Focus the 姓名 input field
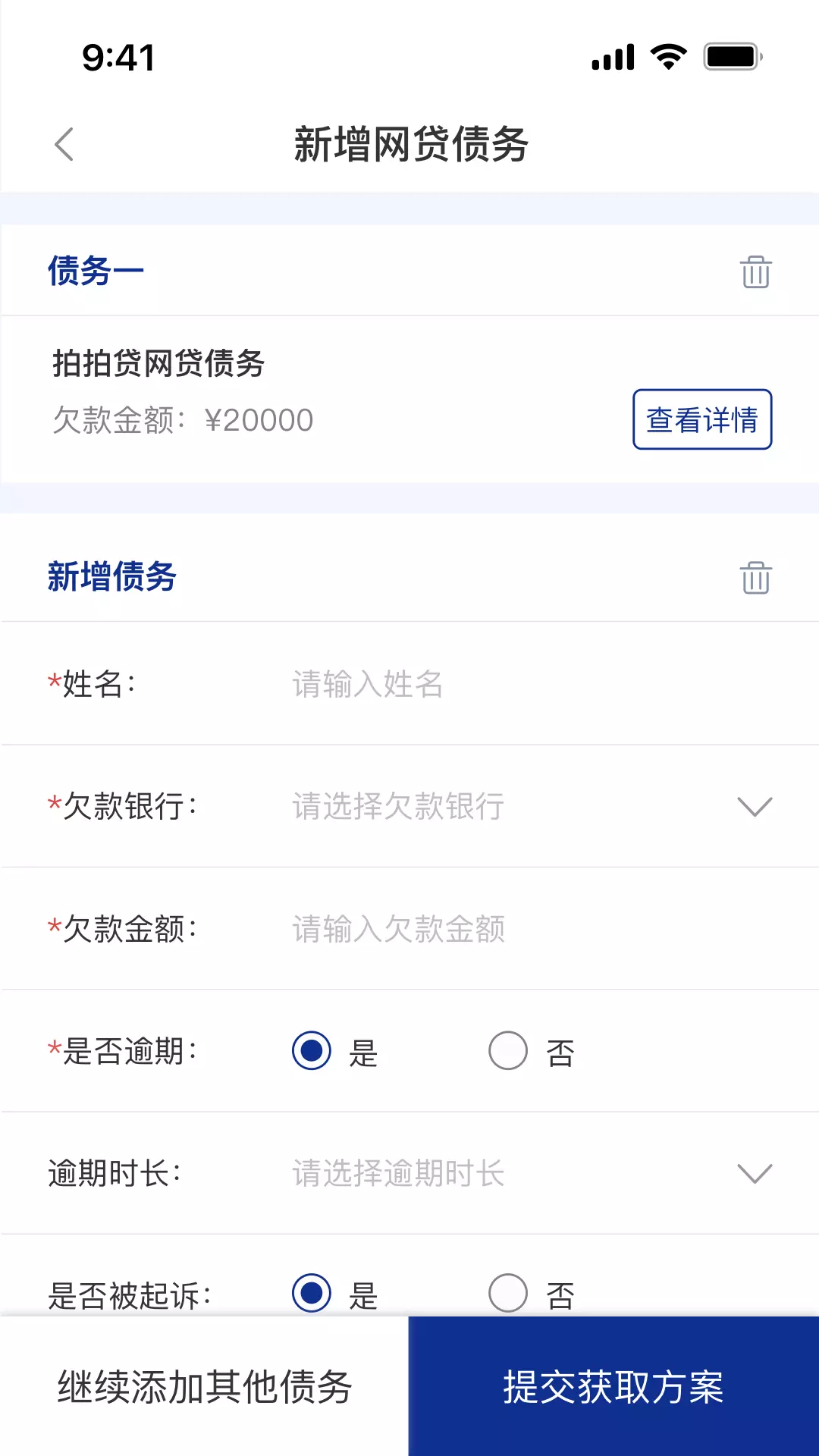The width and height of the screenshot is (819, 1456). click(531, 684)
